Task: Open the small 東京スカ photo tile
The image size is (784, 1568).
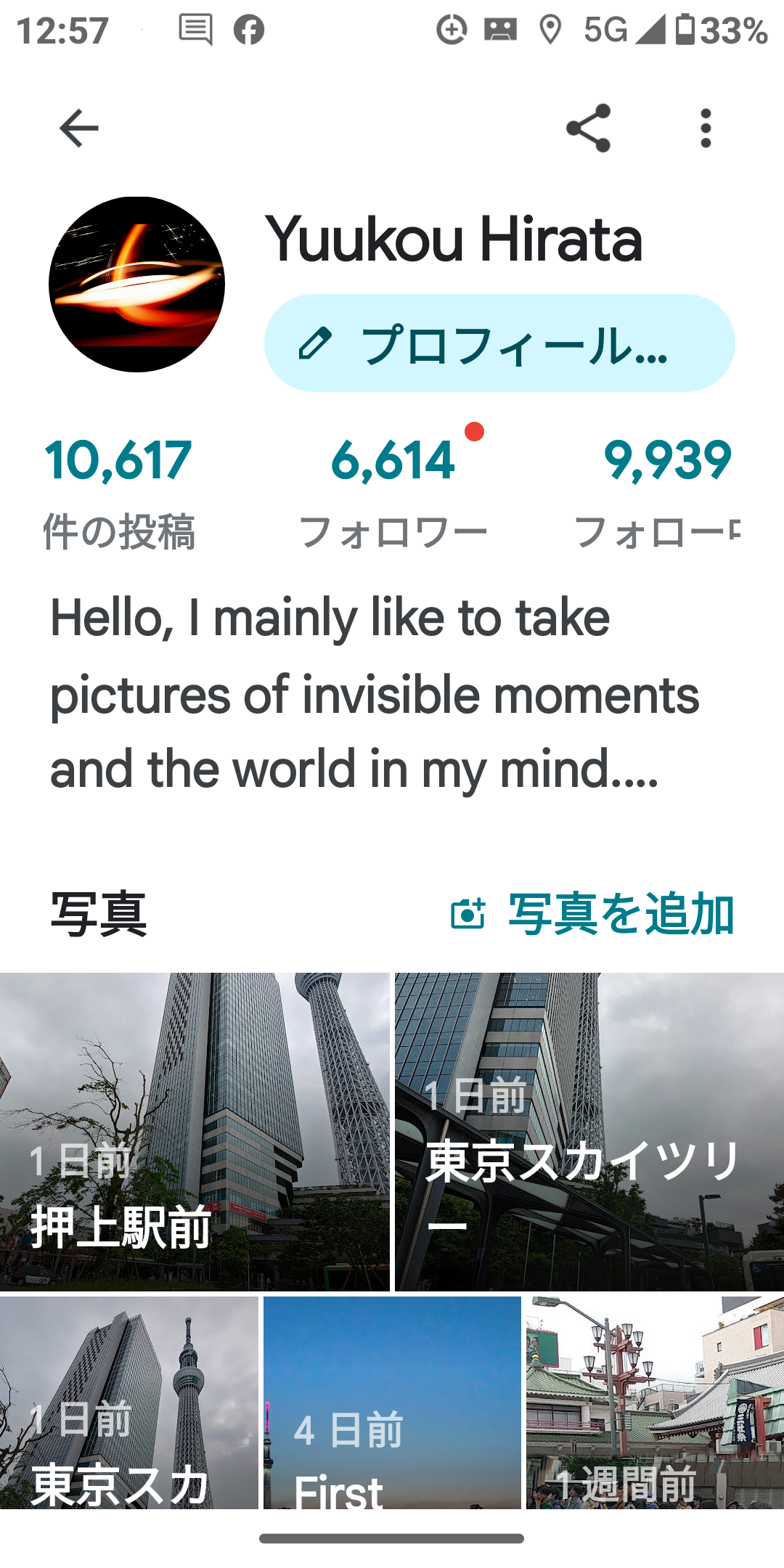Action: coord(129,1402)
